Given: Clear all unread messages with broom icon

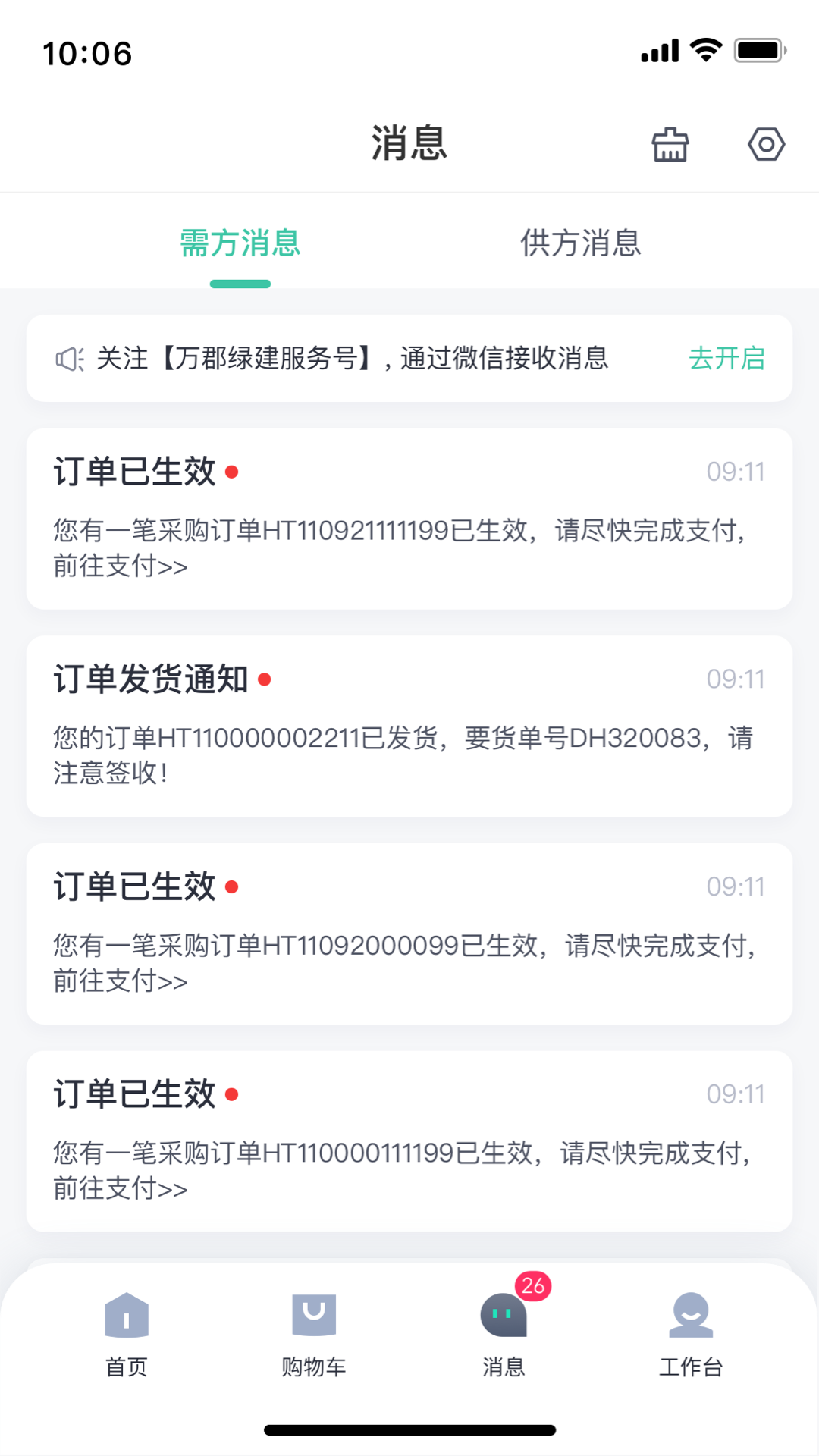Looking at the screenshot, I should click(670, 144).
